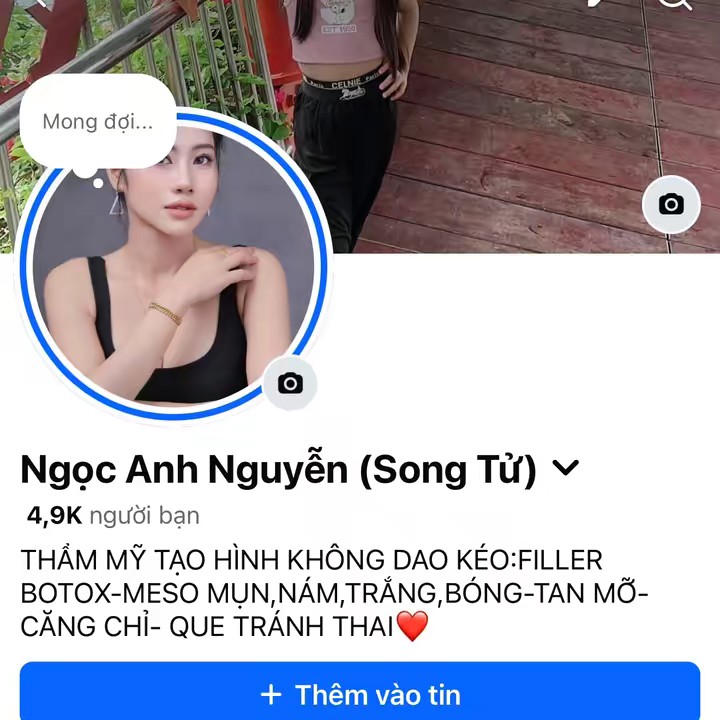
Task: Open the search icon at the top
Action: 676,4
